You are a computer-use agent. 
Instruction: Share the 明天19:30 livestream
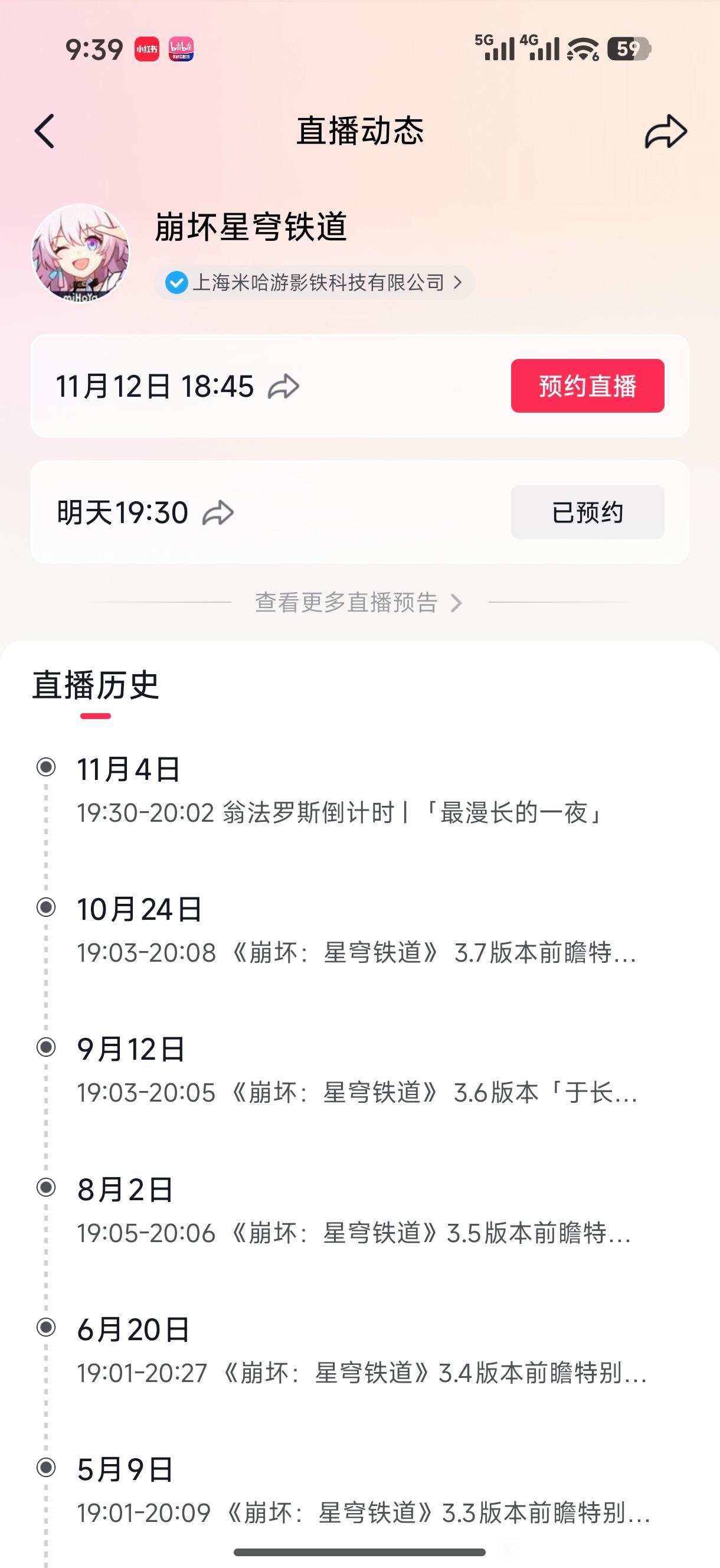[x=218, y=512]
